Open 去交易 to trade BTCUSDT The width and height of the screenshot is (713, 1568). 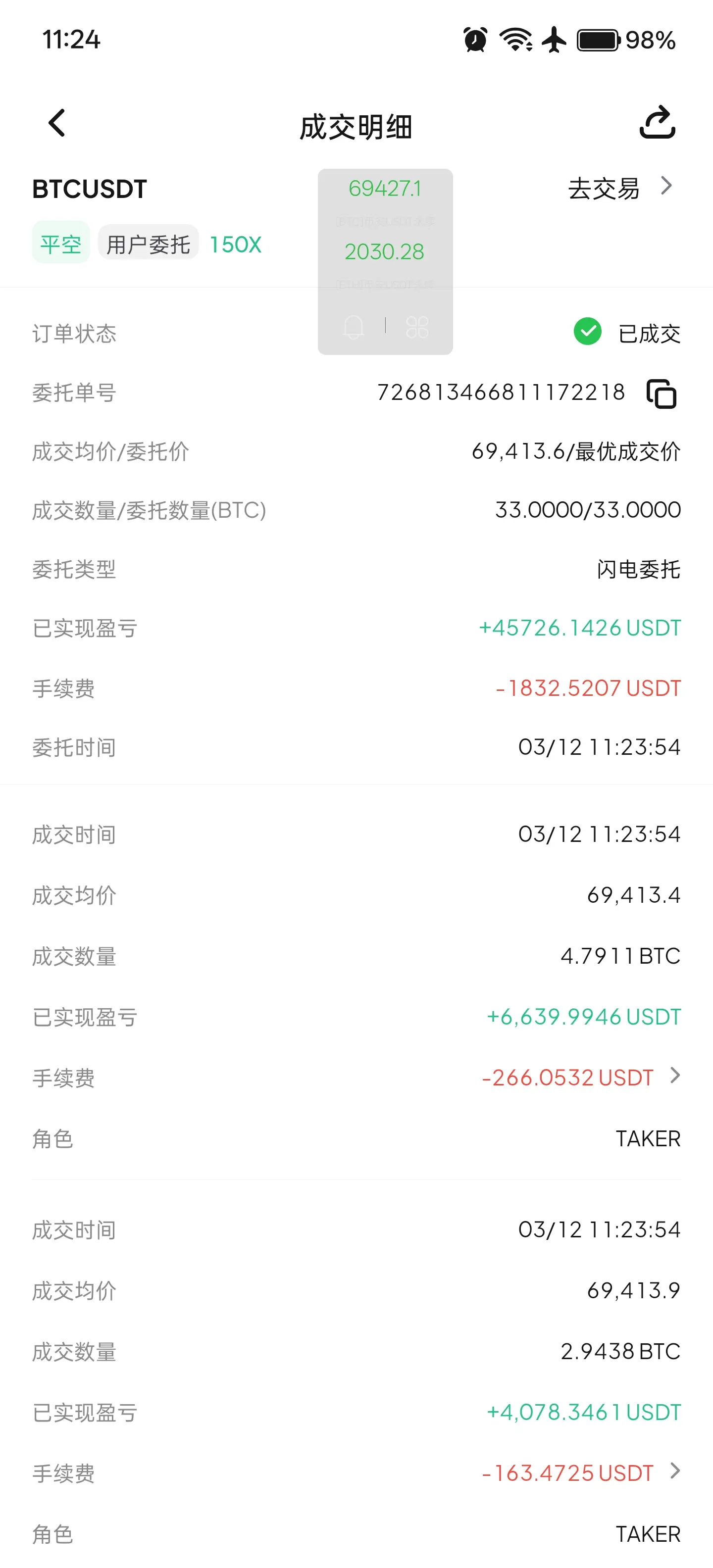(x=620, y=188)
